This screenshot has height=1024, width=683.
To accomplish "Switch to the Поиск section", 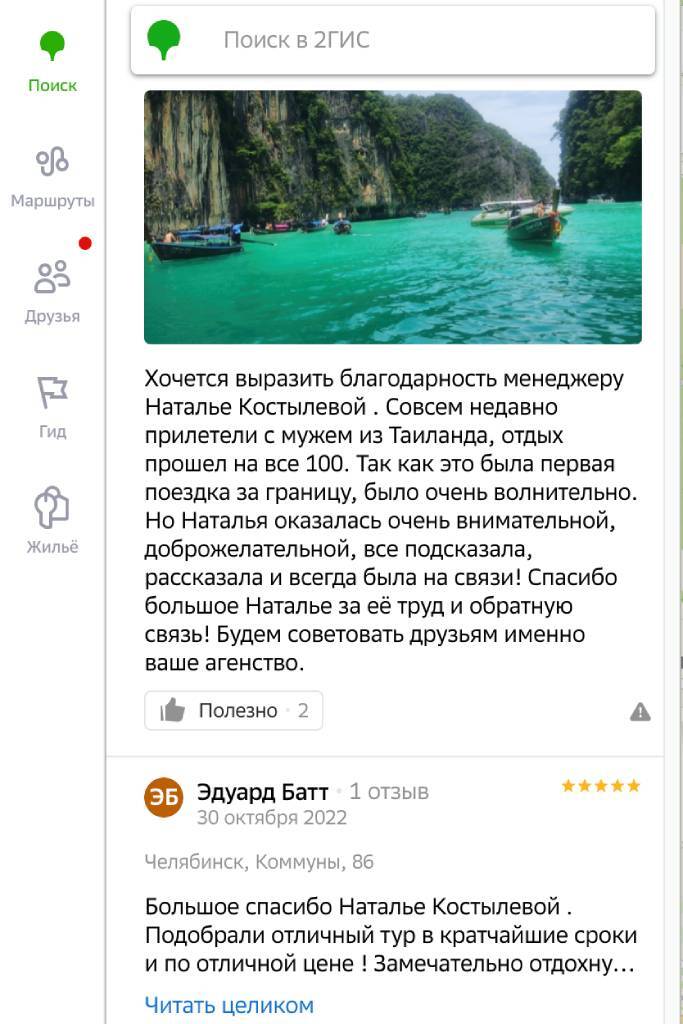I will (52, 61).
